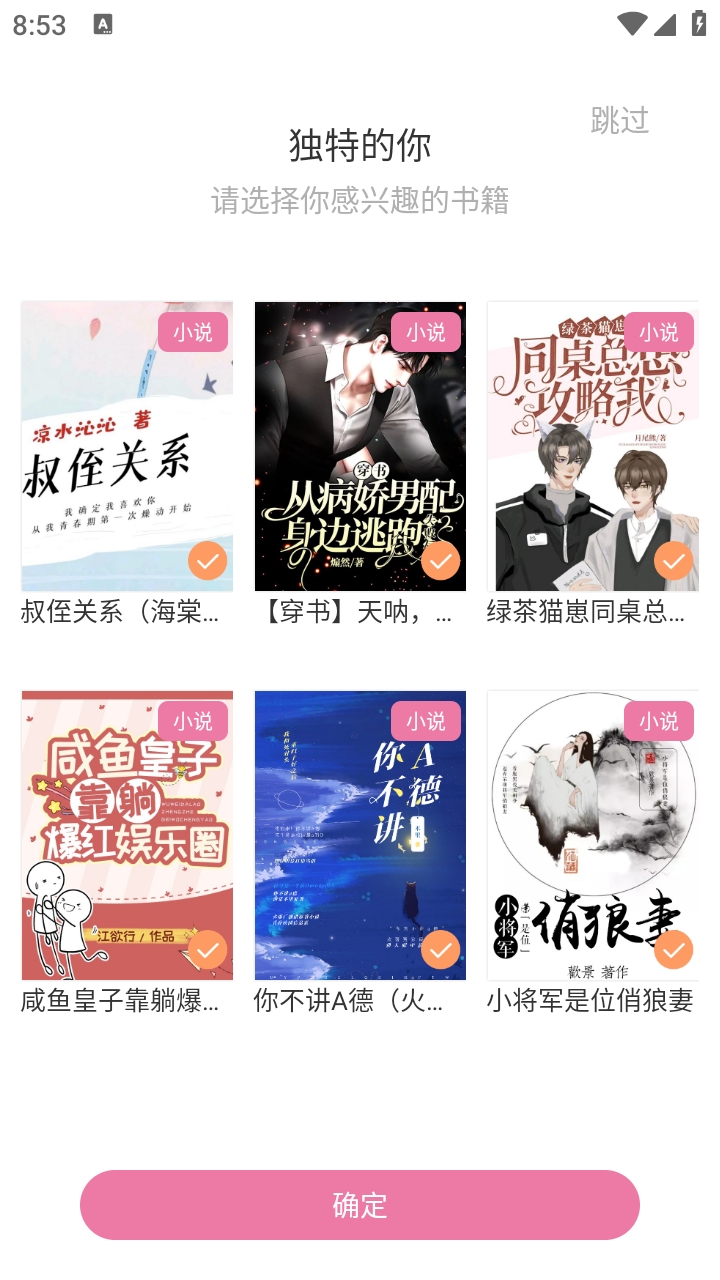Confirm selection with 确定 button
The height and width of the screenshot is (1280, 720).
tap(359, 1205)
